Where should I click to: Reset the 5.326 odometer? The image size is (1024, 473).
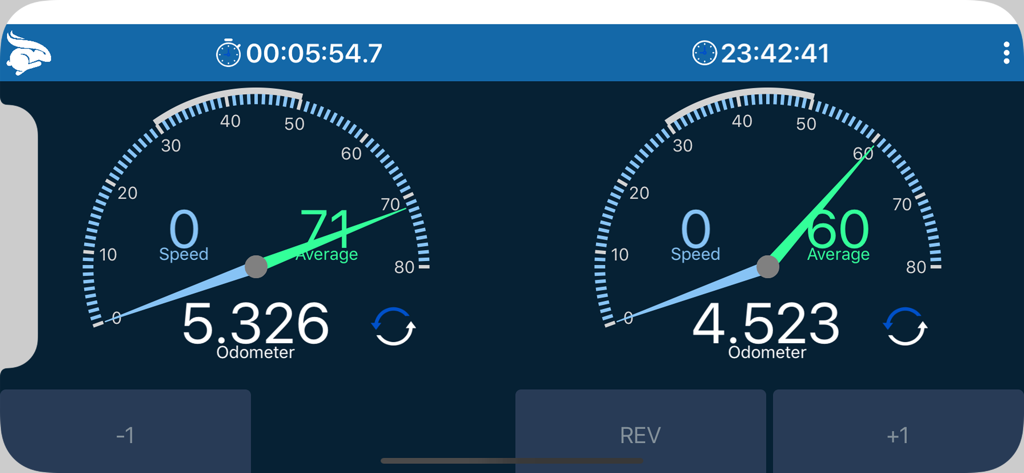coord(394,326)
